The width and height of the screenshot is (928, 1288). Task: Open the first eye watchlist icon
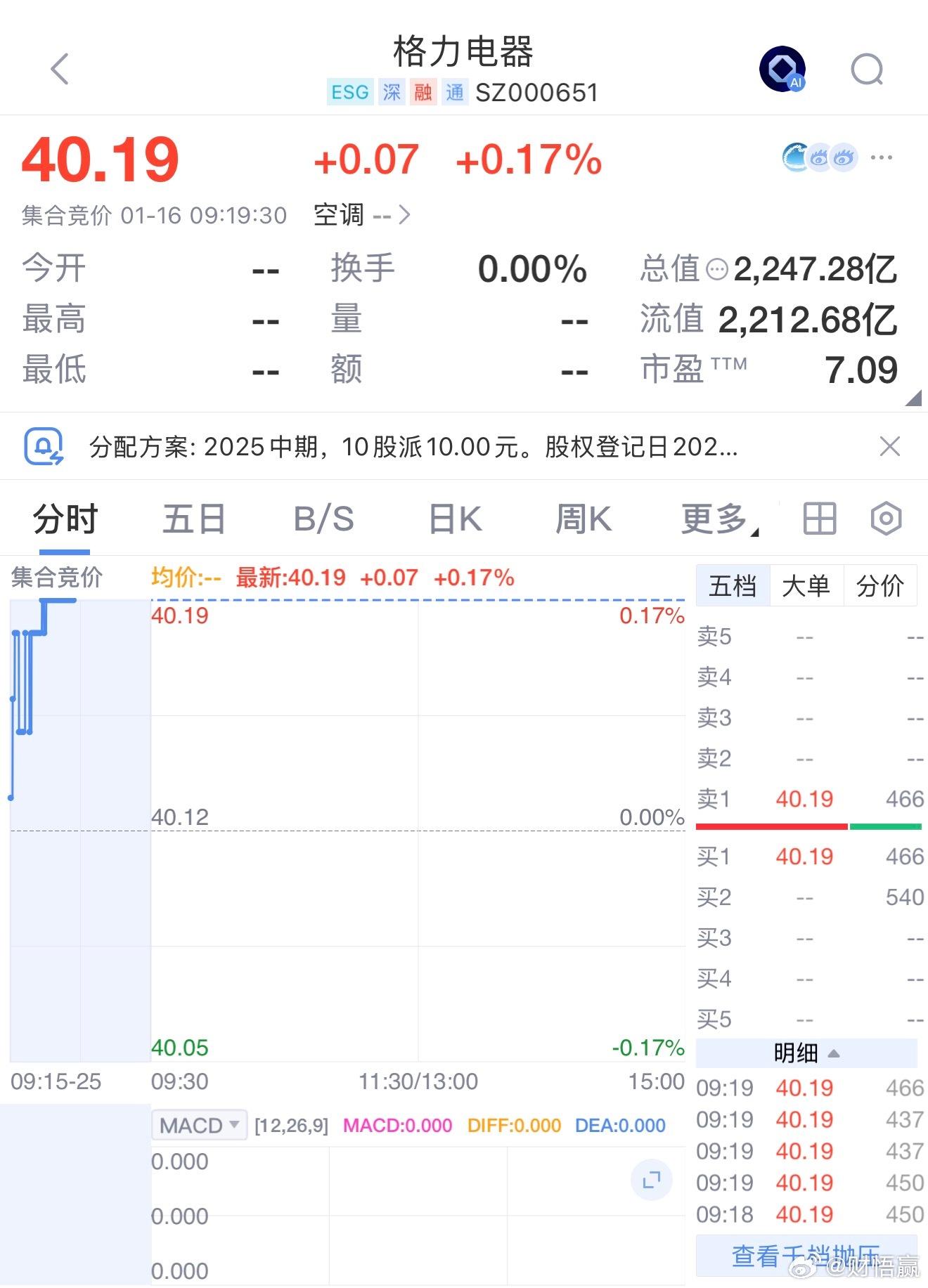click(818, 157)
